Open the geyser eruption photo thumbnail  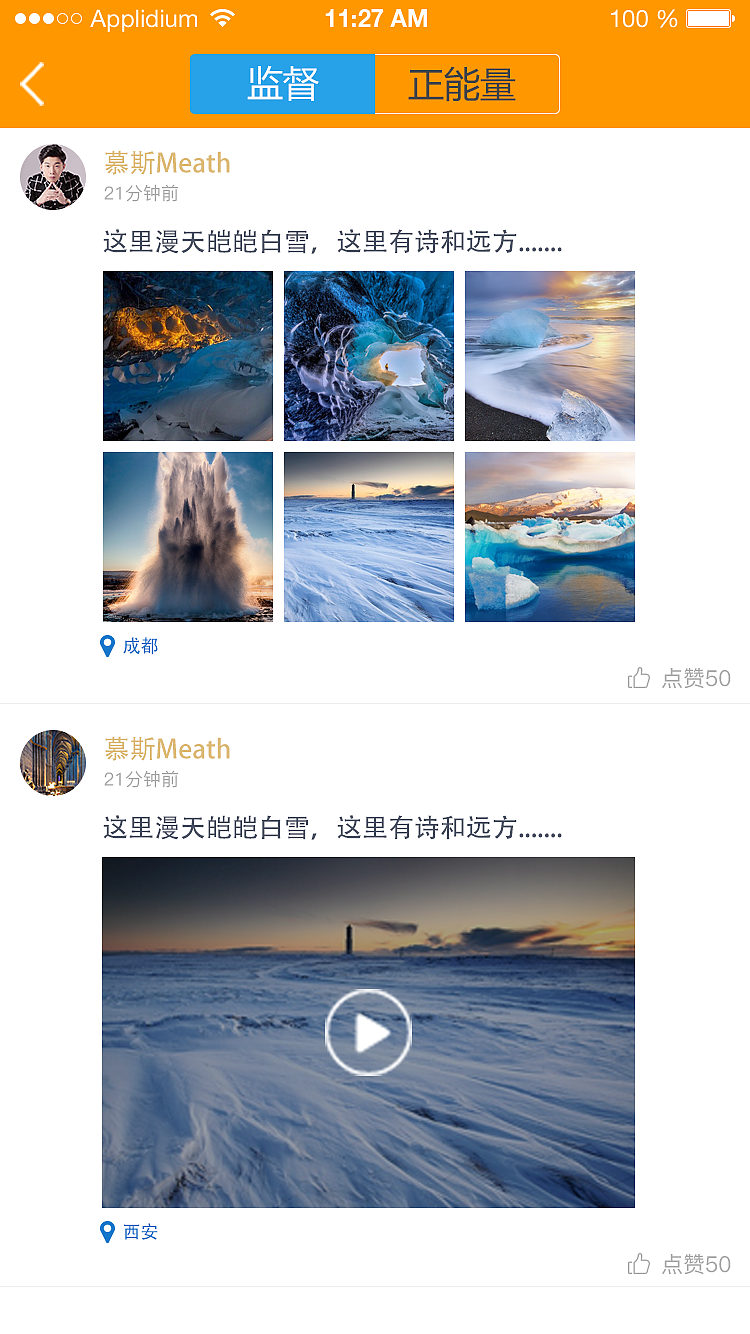[x=187, y=537]
